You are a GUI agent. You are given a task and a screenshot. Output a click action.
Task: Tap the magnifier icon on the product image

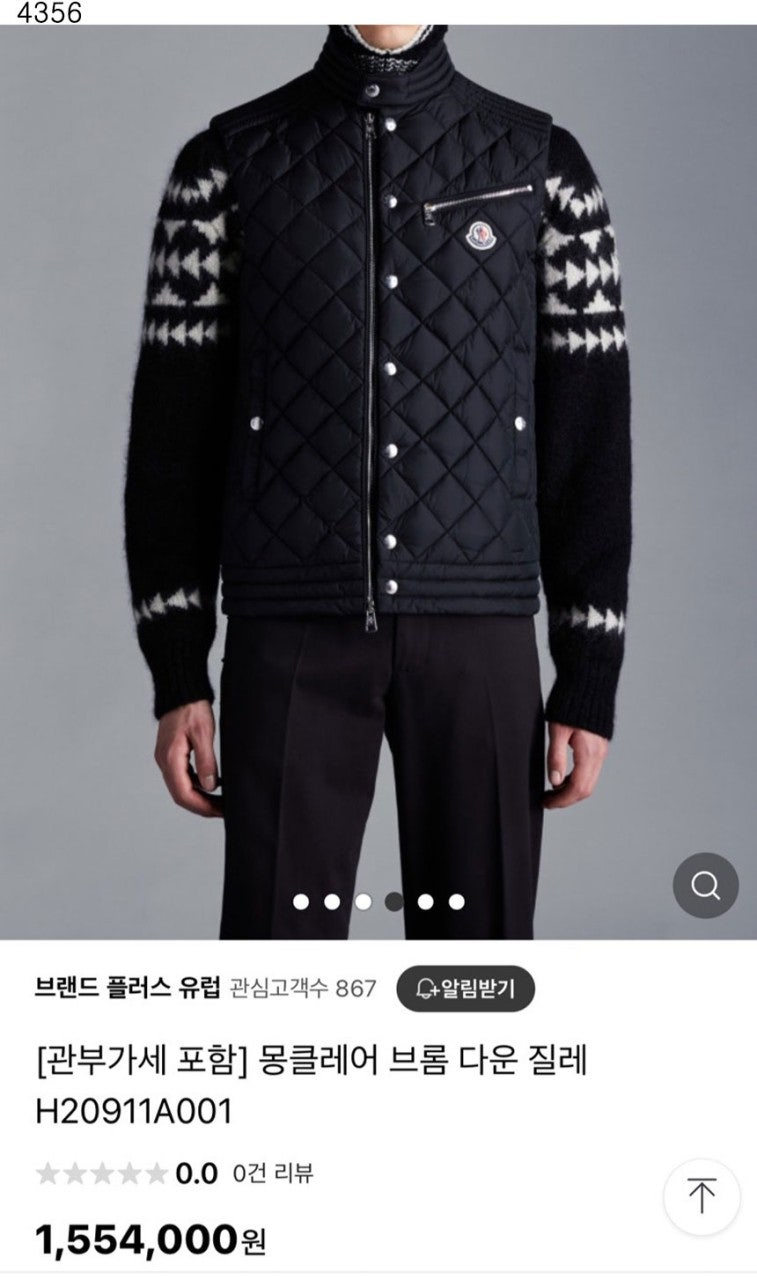point(705,885)
